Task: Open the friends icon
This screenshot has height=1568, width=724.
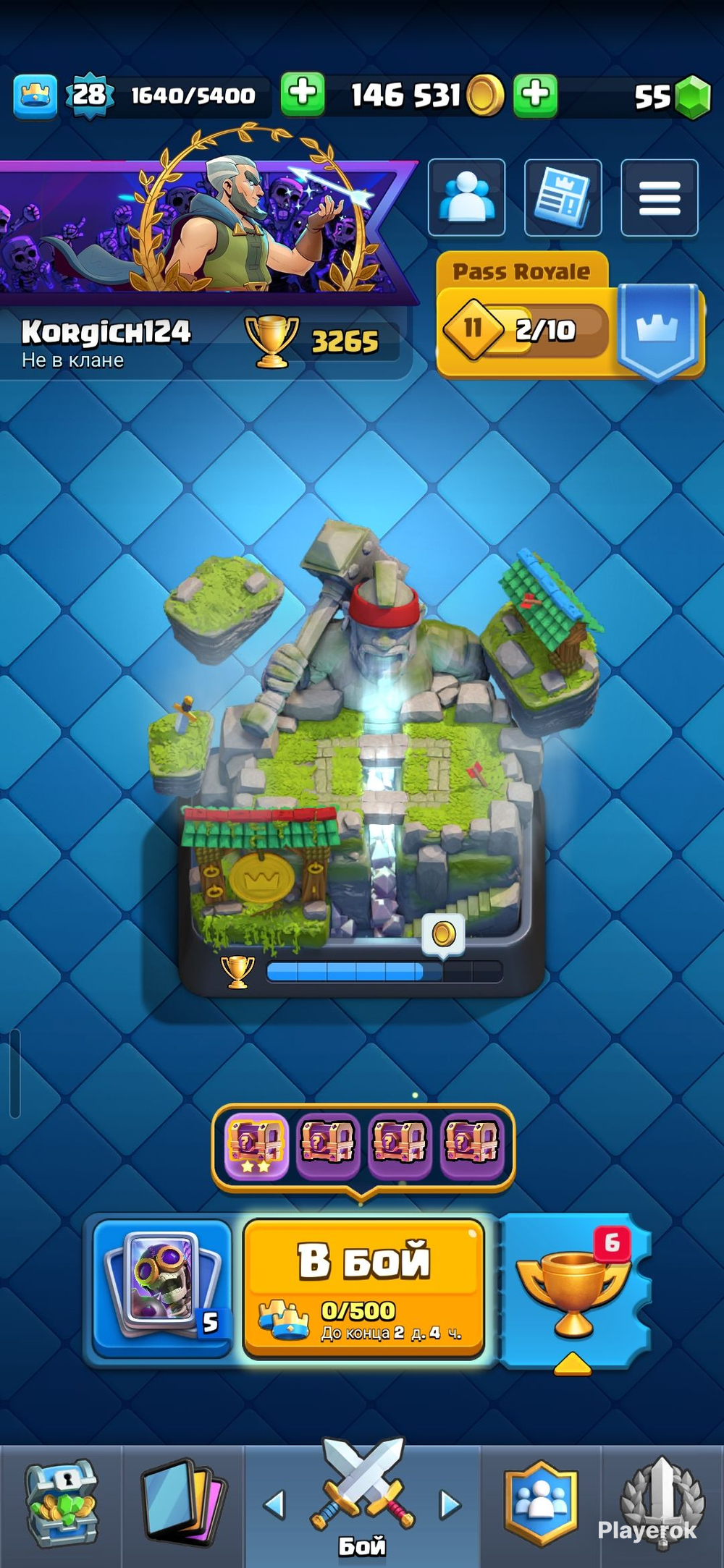Action: tap(467, 197)
